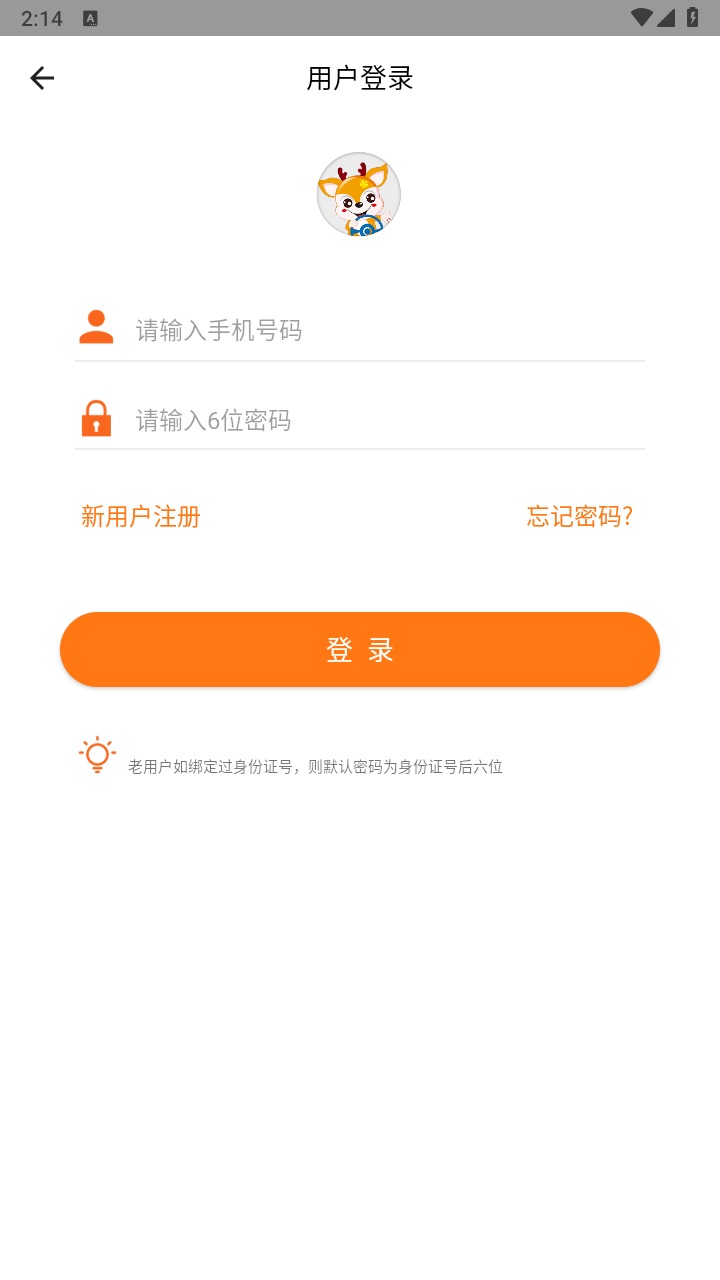Click the orange person icon
Screen dimensions: 720x1280
96,327
